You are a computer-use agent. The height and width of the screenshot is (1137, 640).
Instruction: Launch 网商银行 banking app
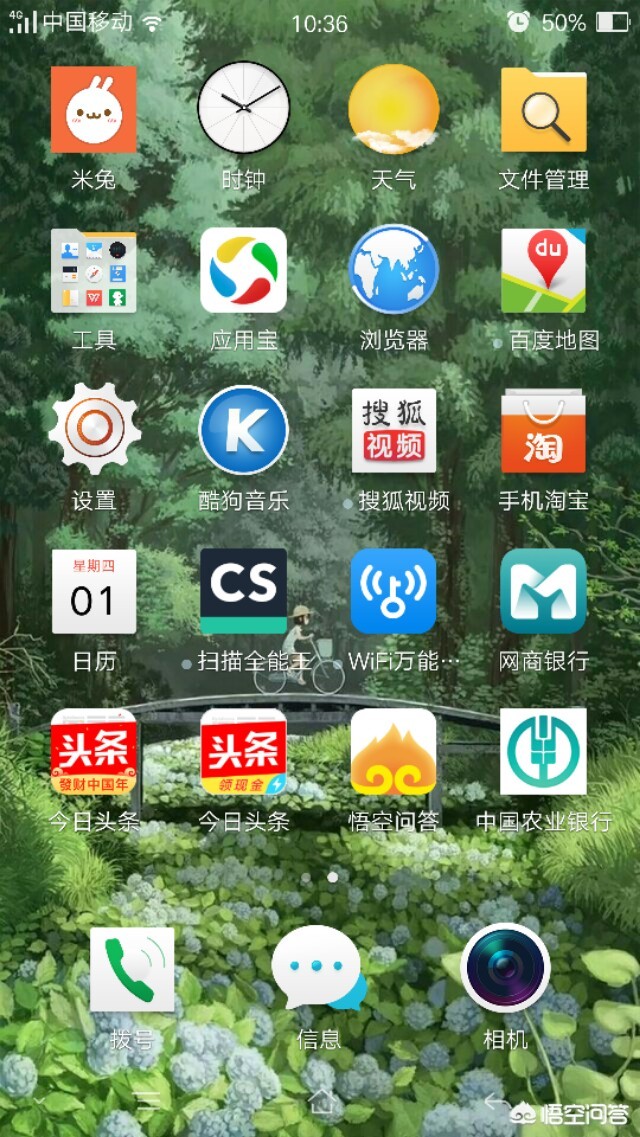543,591
